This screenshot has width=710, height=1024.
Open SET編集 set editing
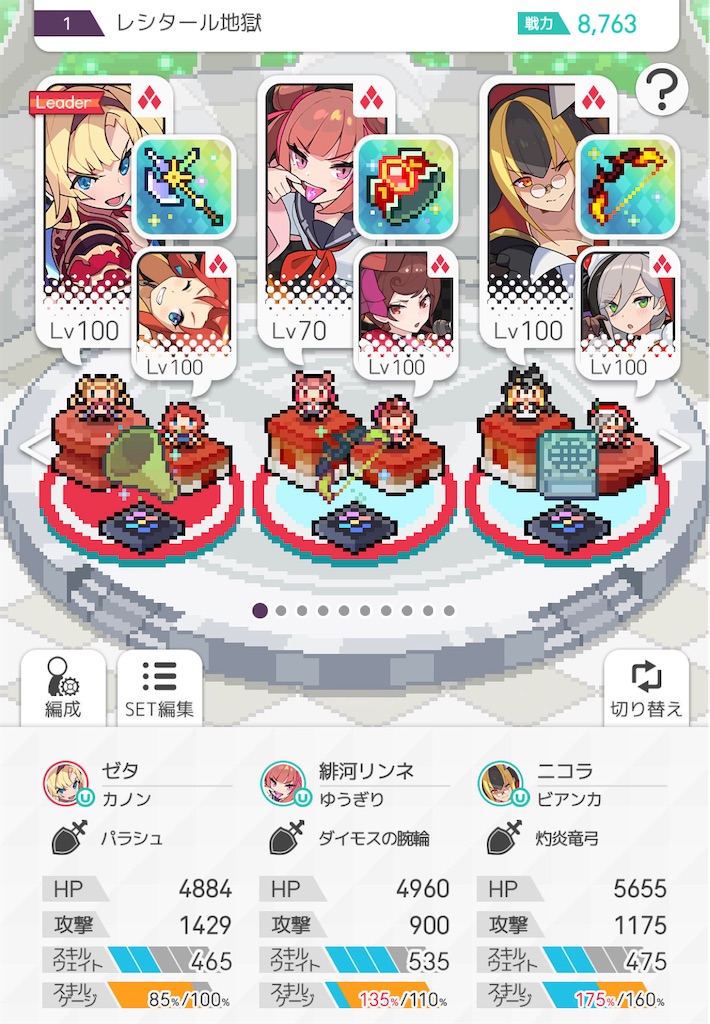click(159, 688)
